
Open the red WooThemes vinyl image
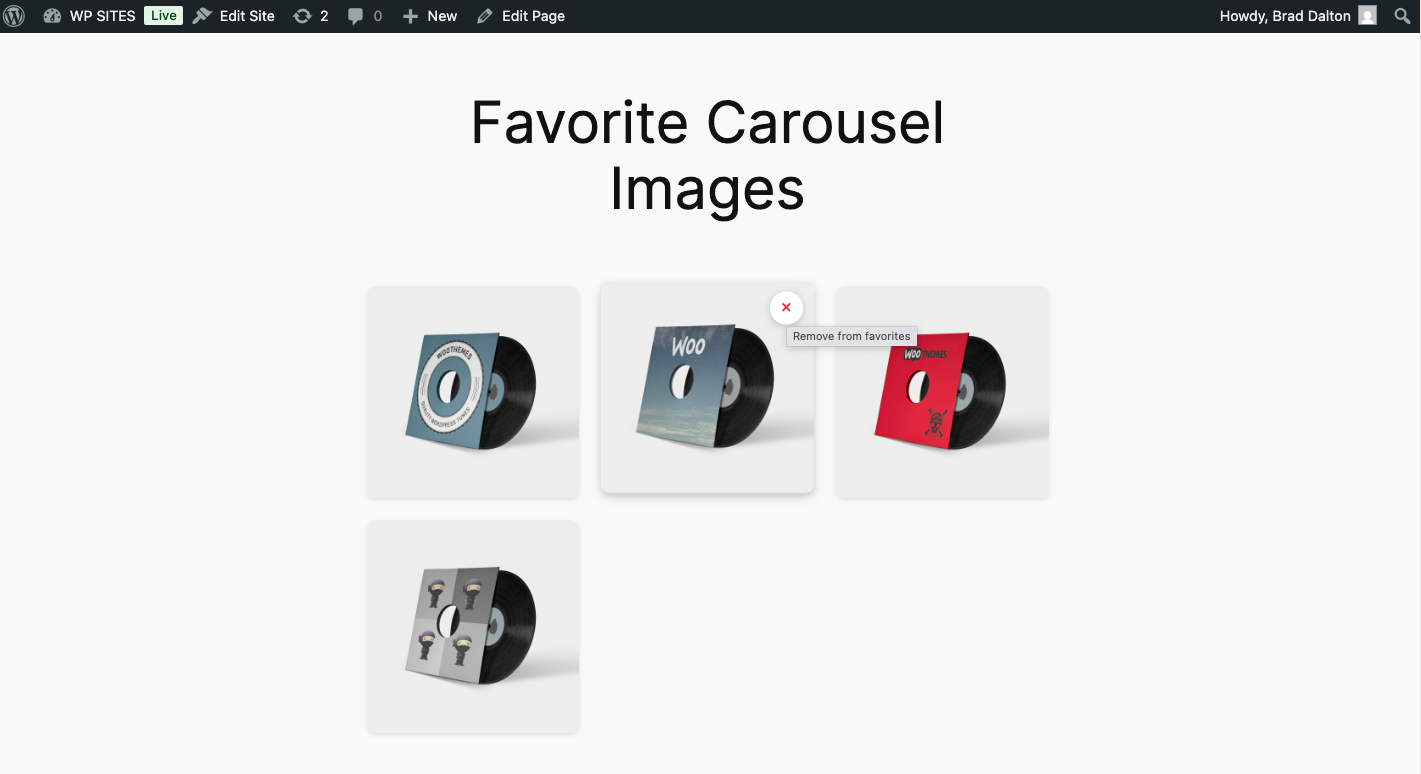942,392
